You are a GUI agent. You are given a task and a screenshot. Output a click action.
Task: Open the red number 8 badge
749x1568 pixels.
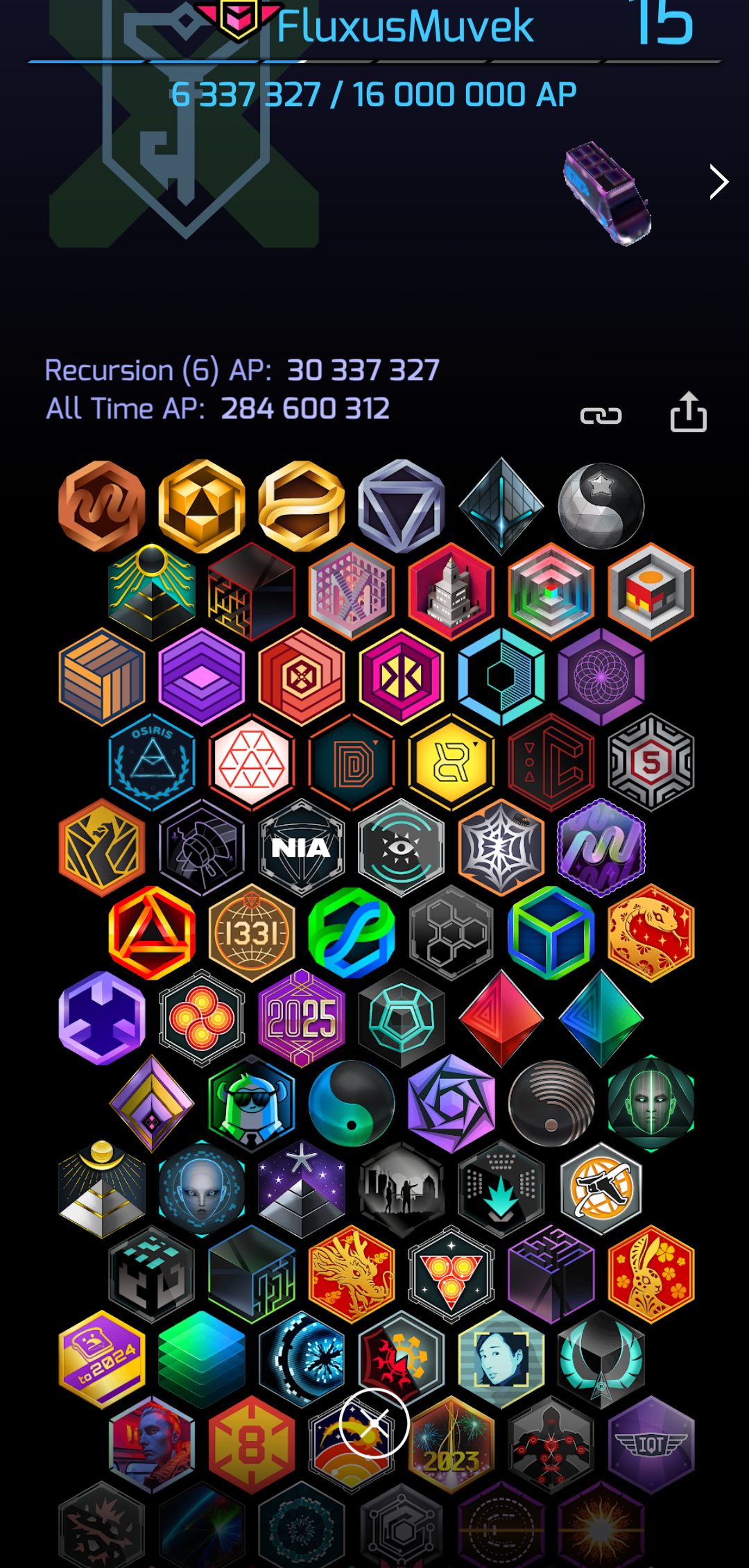(252, 1445)
